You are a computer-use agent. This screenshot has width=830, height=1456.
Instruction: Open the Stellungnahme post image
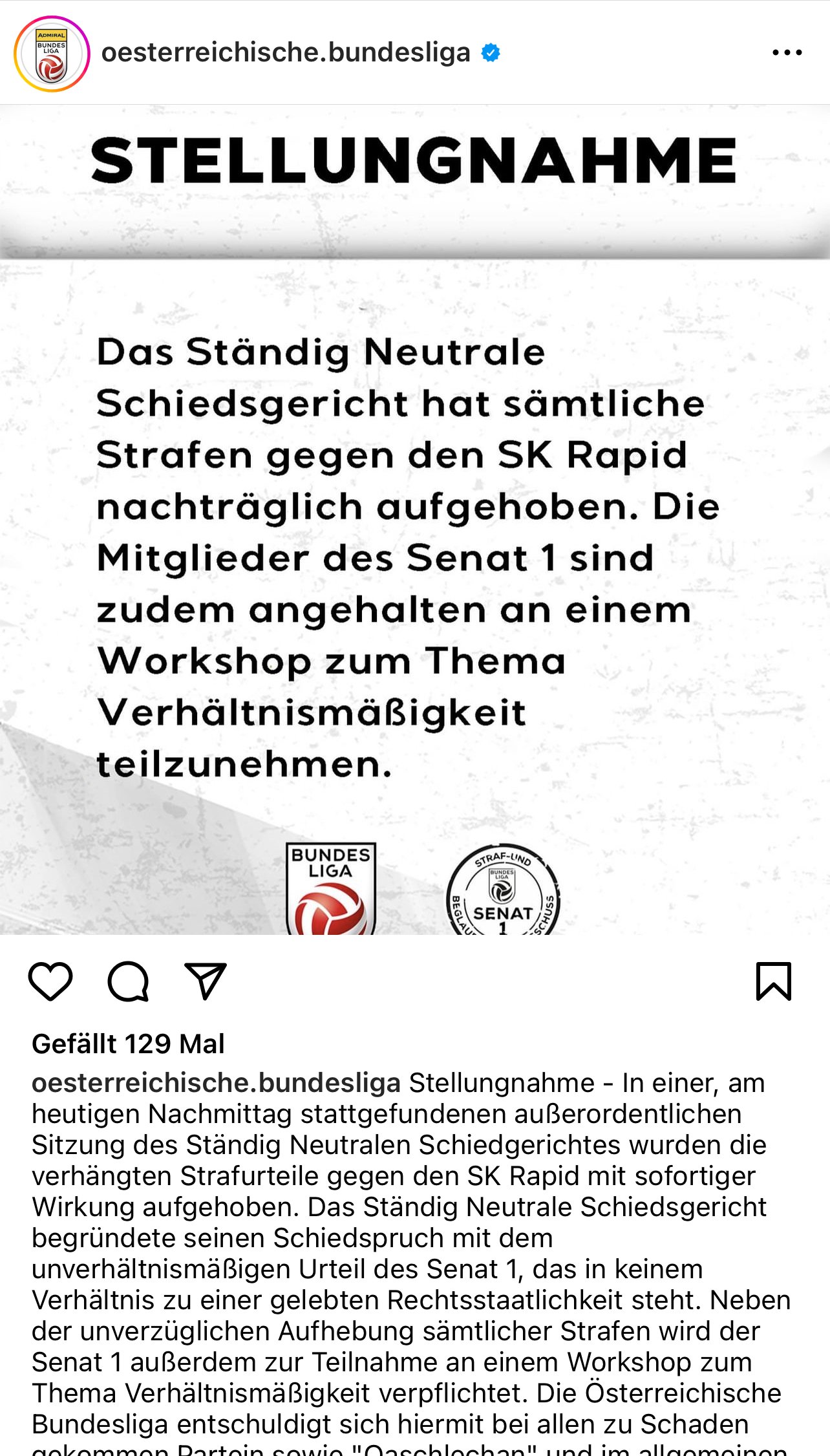pos(415,520)
